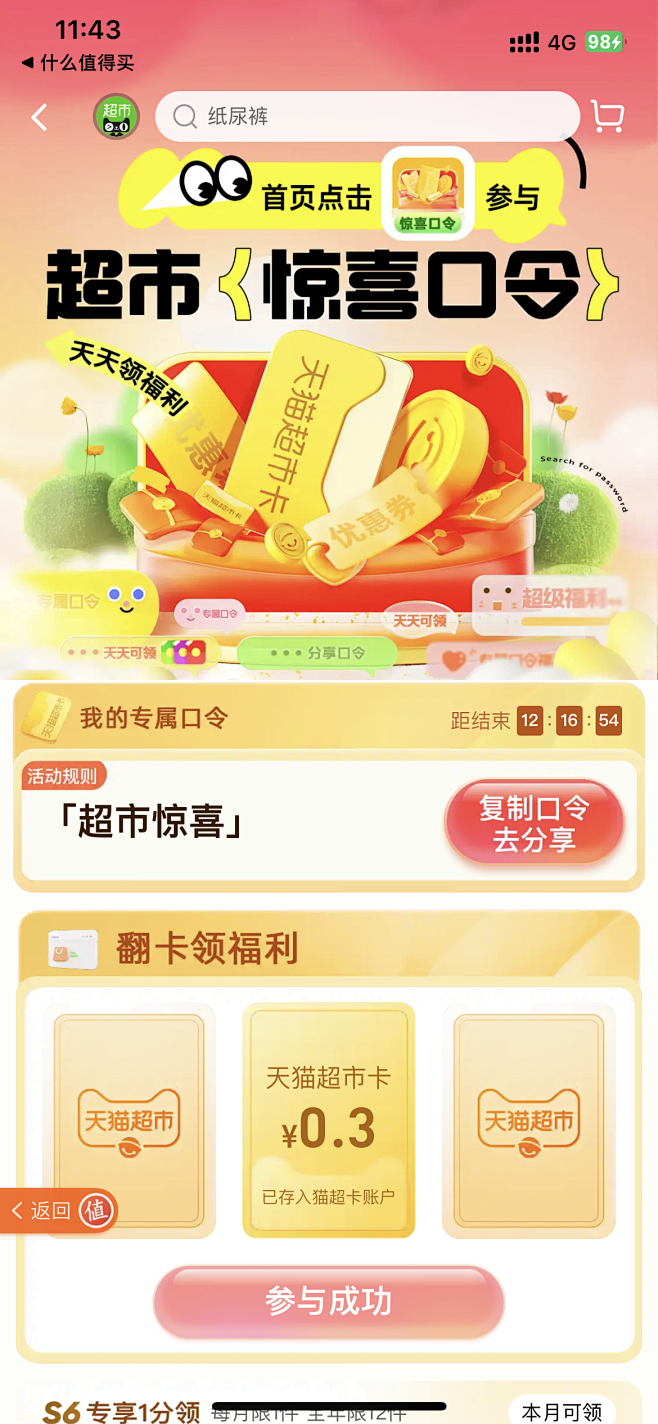Tap the 本月可领 button
The width and height of the screenshot is (658, 1424).
pos(562,1411)
